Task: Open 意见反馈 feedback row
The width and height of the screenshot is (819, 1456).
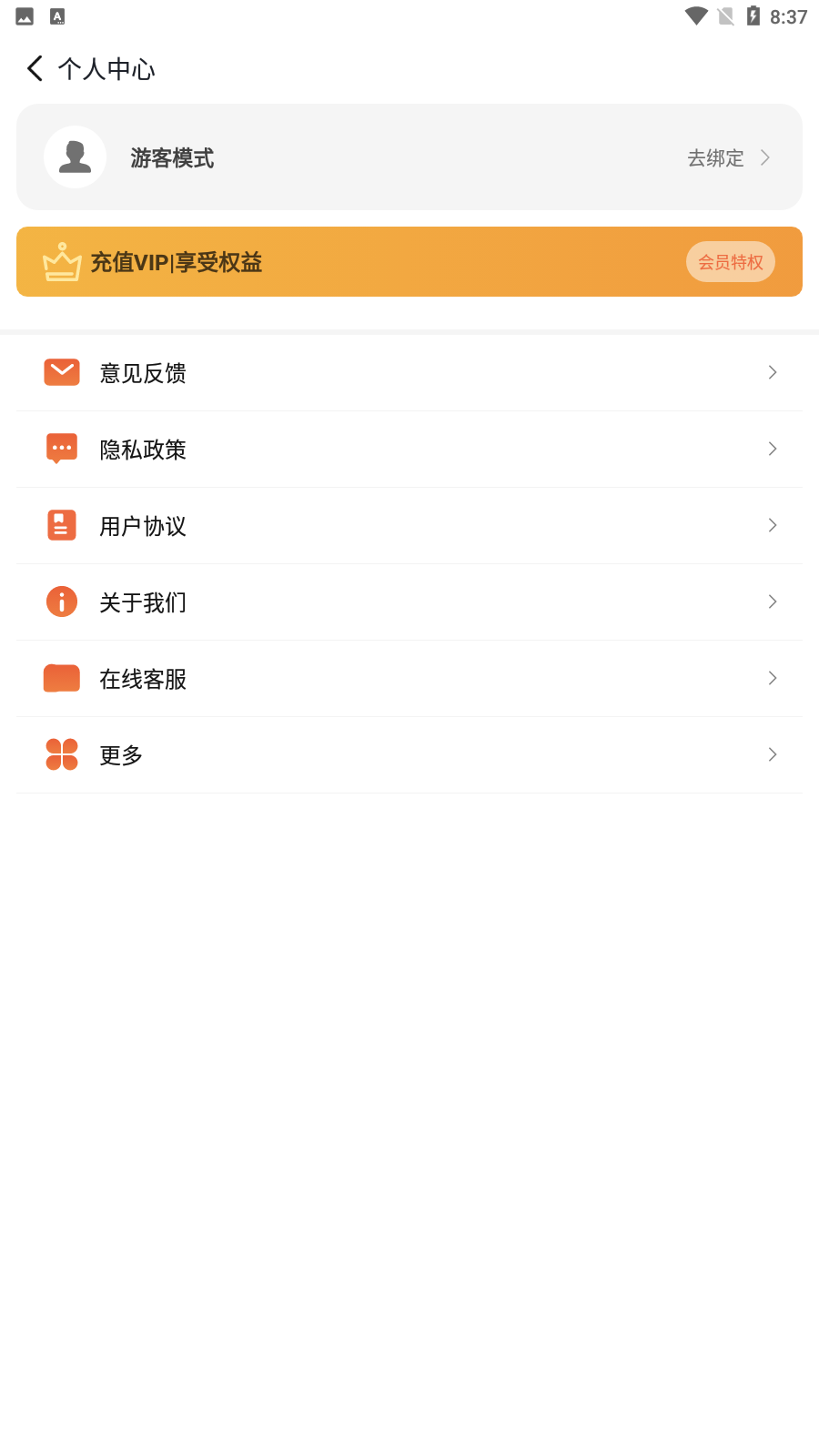Action: (409, 373)
